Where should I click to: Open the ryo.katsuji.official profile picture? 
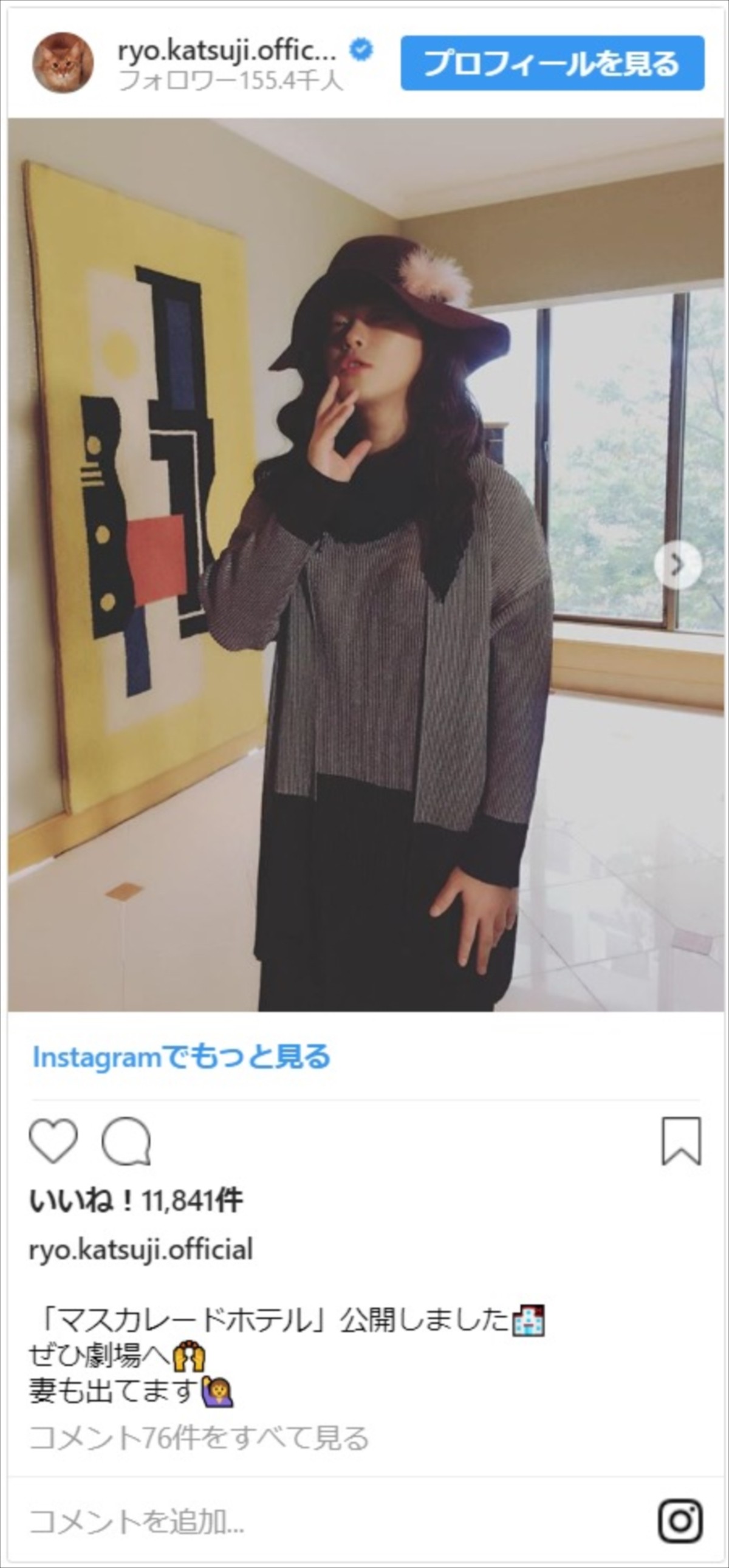coord(63,63)
